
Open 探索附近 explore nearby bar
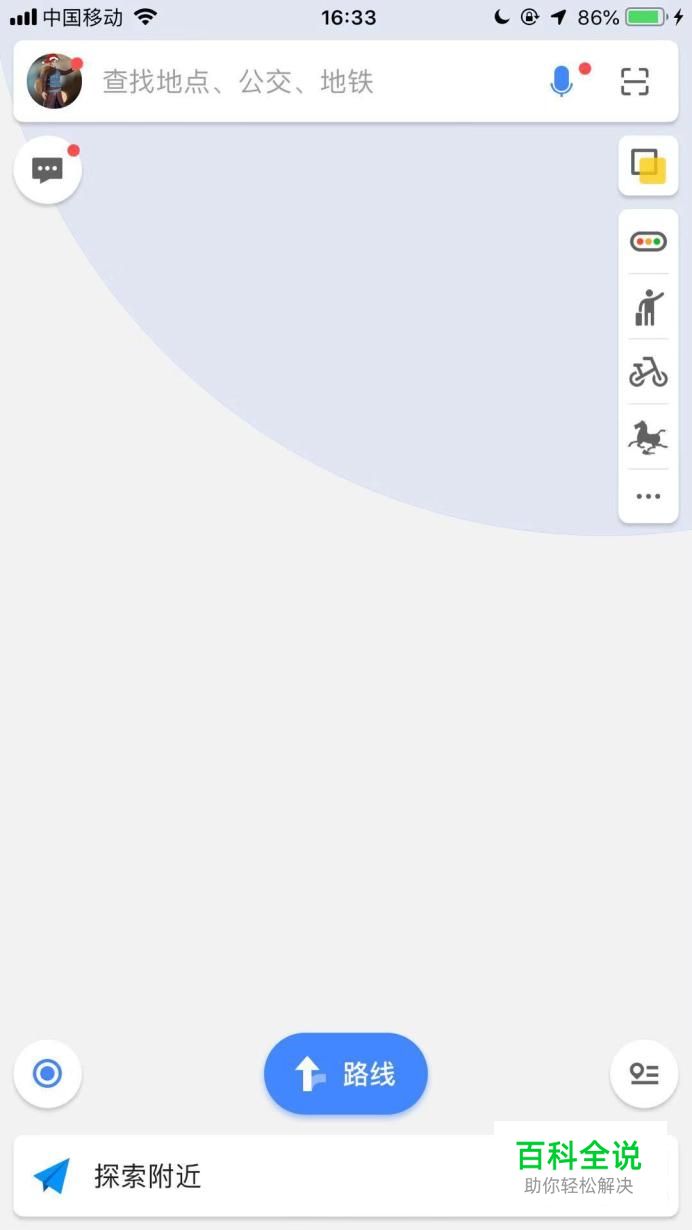coord(250,1176)
